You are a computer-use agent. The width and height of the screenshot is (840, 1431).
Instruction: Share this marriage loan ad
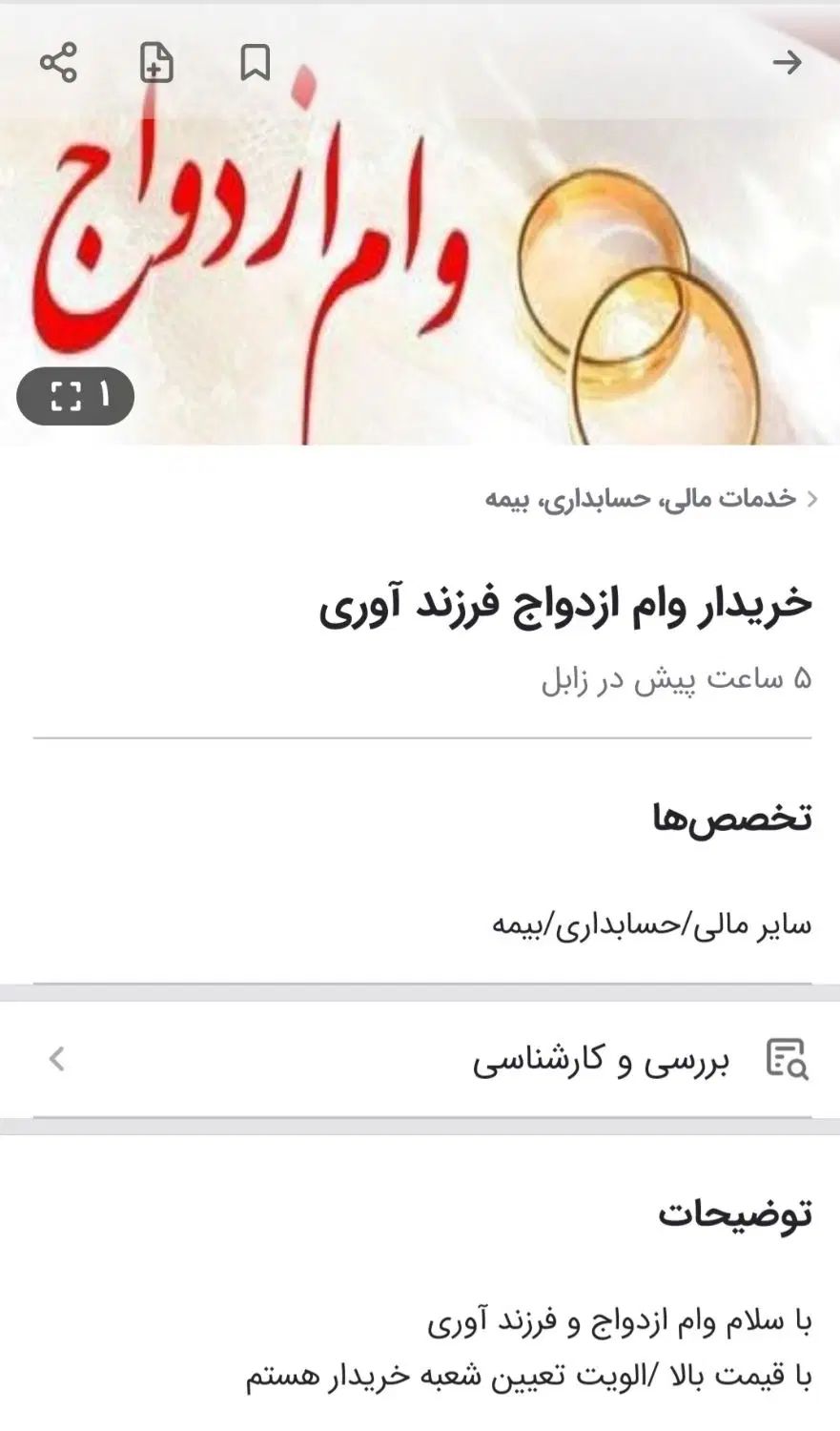58,63
